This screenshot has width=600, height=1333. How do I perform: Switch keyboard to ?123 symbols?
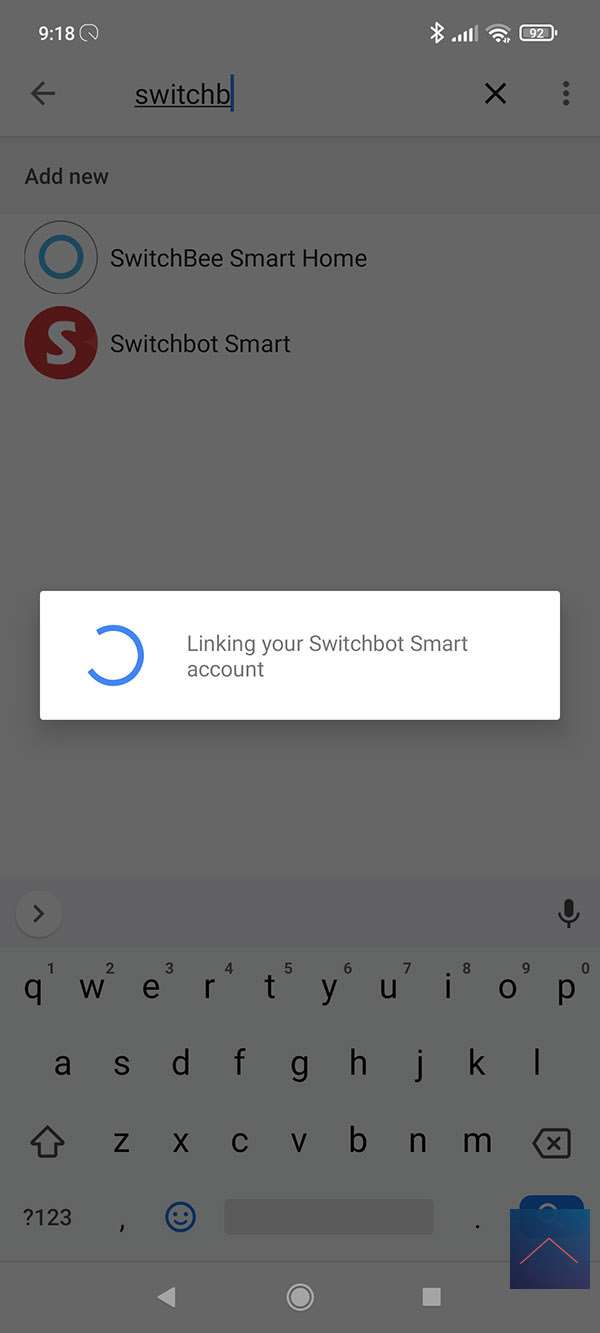pyautogui.click(x=47, y=1217)
